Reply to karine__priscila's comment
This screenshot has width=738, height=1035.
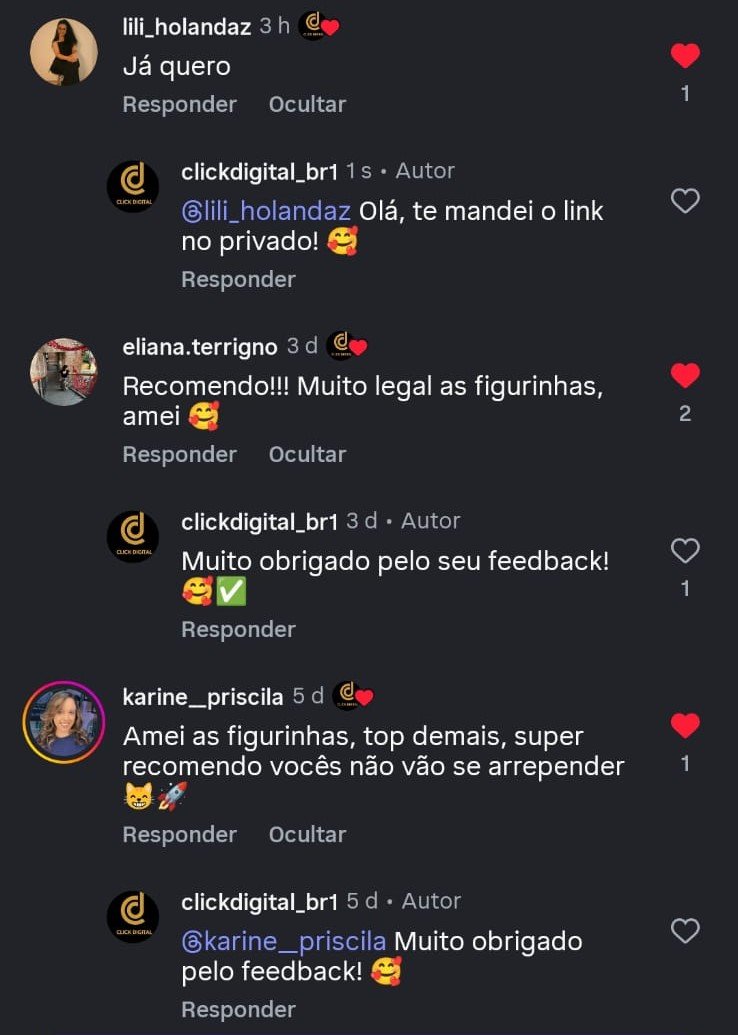(x=179, y=834)
